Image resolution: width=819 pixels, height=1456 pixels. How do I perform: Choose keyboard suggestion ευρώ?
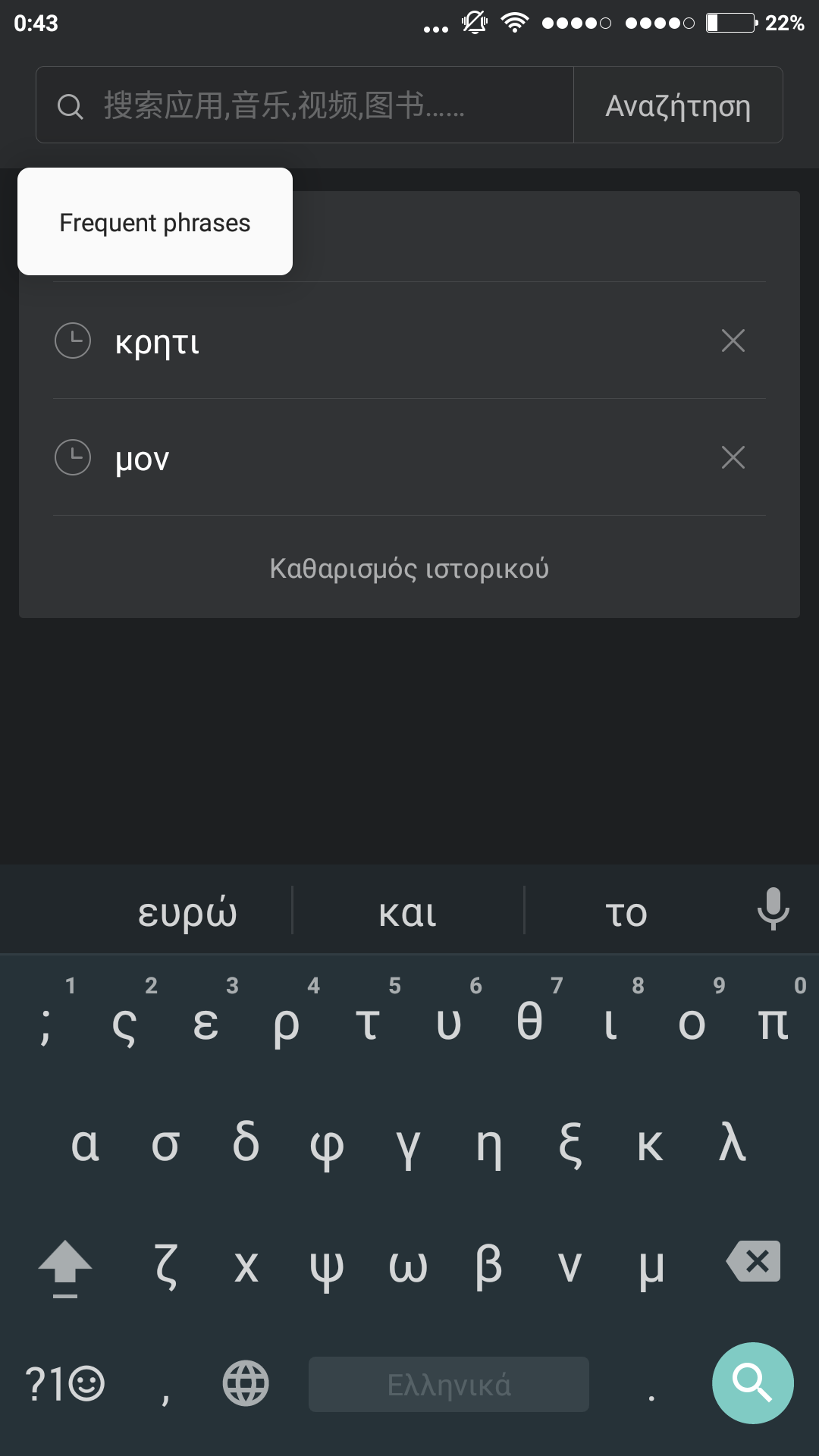click(x=187, y=912)
